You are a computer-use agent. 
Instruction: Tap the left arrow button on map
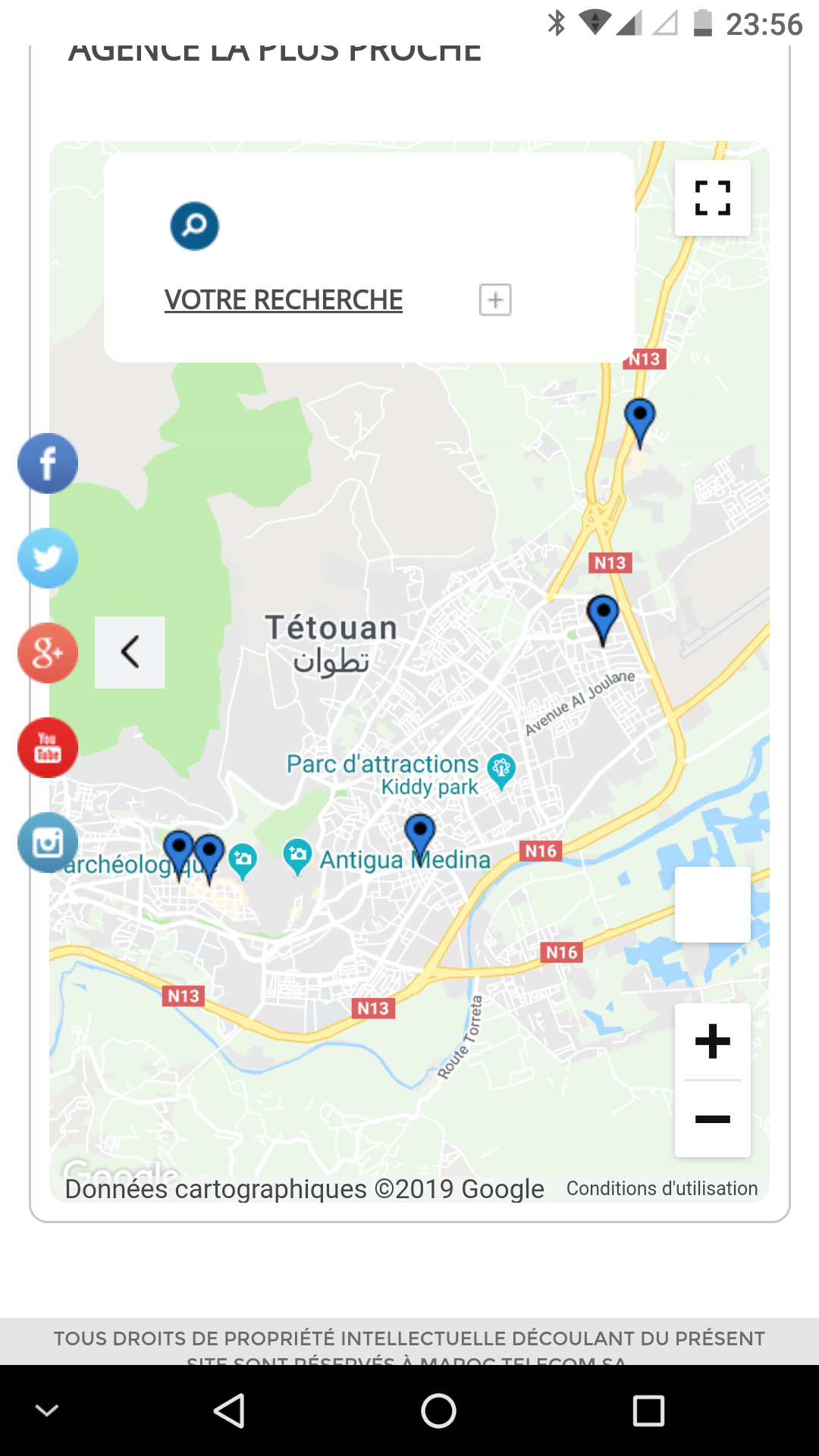pos(130,652)
